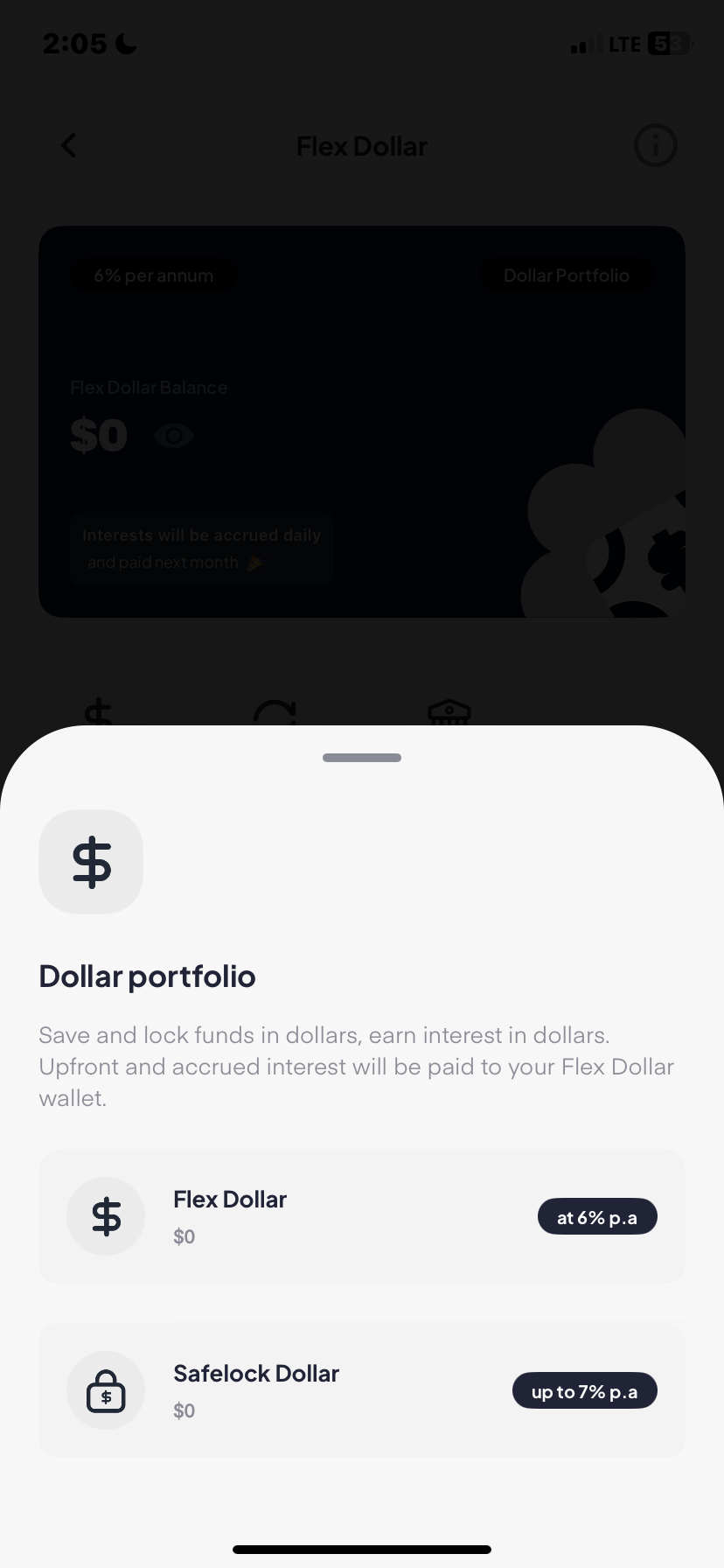Tap the interests accrued daily banner
The height and width of the screenshot is (1568, 724).
pyautogui.click(x=201, y=548)
